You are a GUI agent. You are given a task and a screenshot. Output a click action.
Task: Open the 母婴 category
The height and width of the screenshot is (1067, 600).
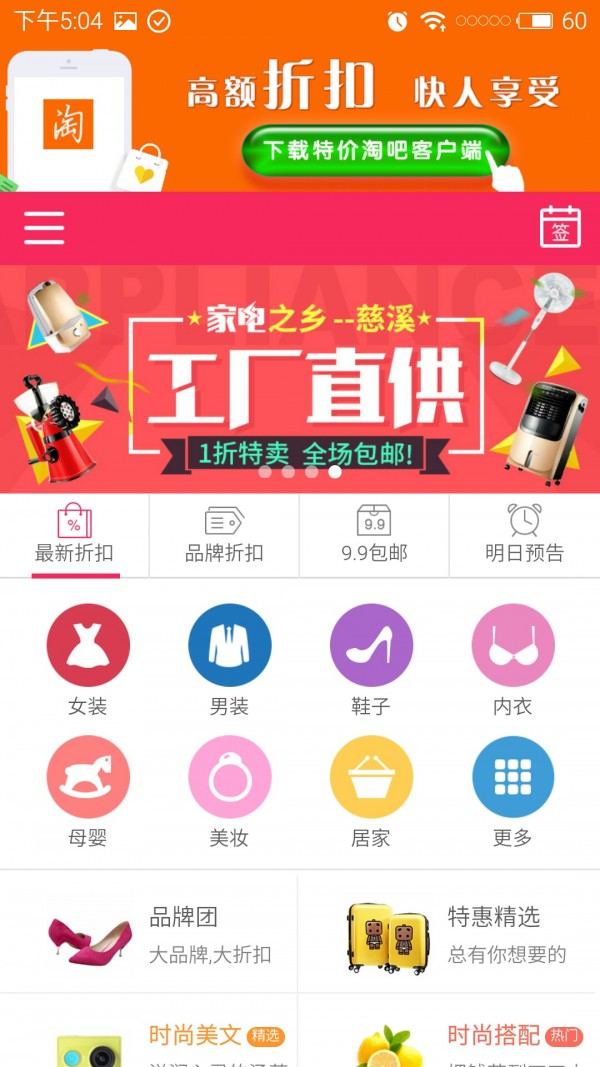(x=88, y=790)
